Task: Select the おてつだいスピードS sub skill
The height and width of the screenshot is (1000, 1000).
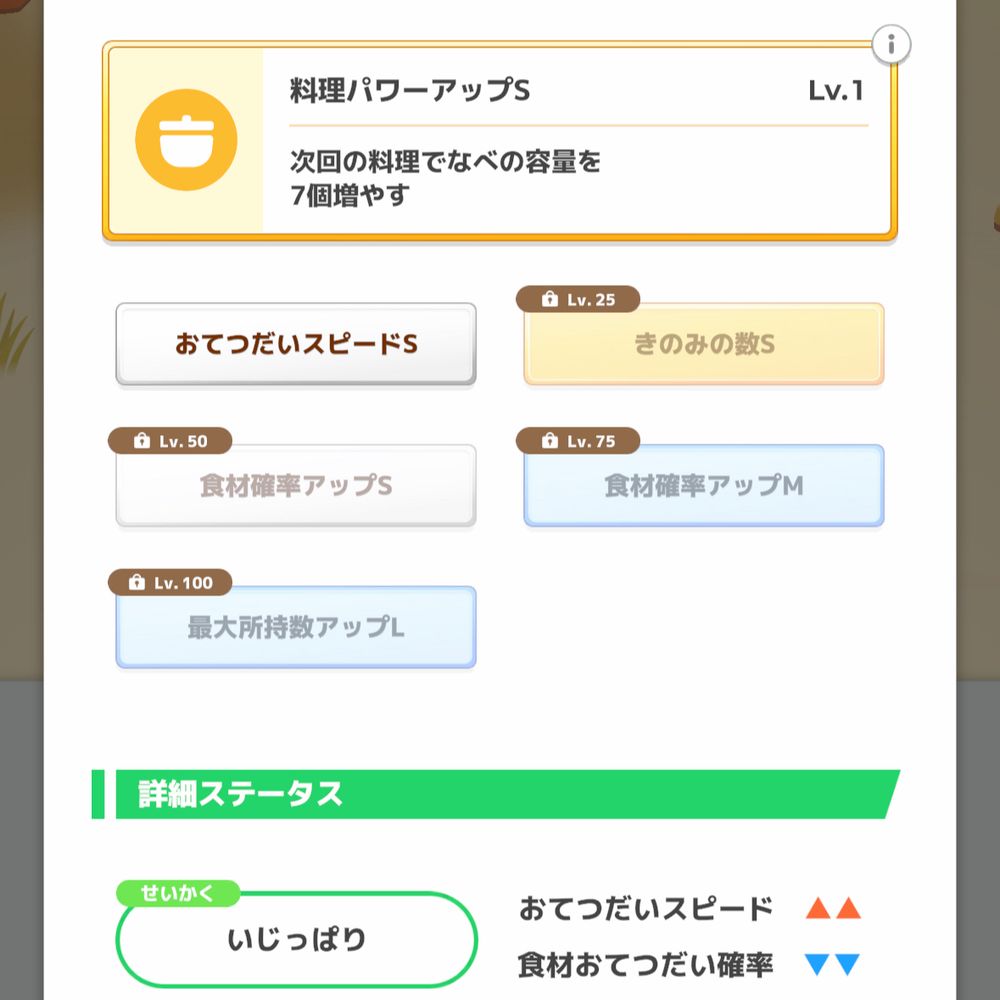Action: [x=296, y=345]
